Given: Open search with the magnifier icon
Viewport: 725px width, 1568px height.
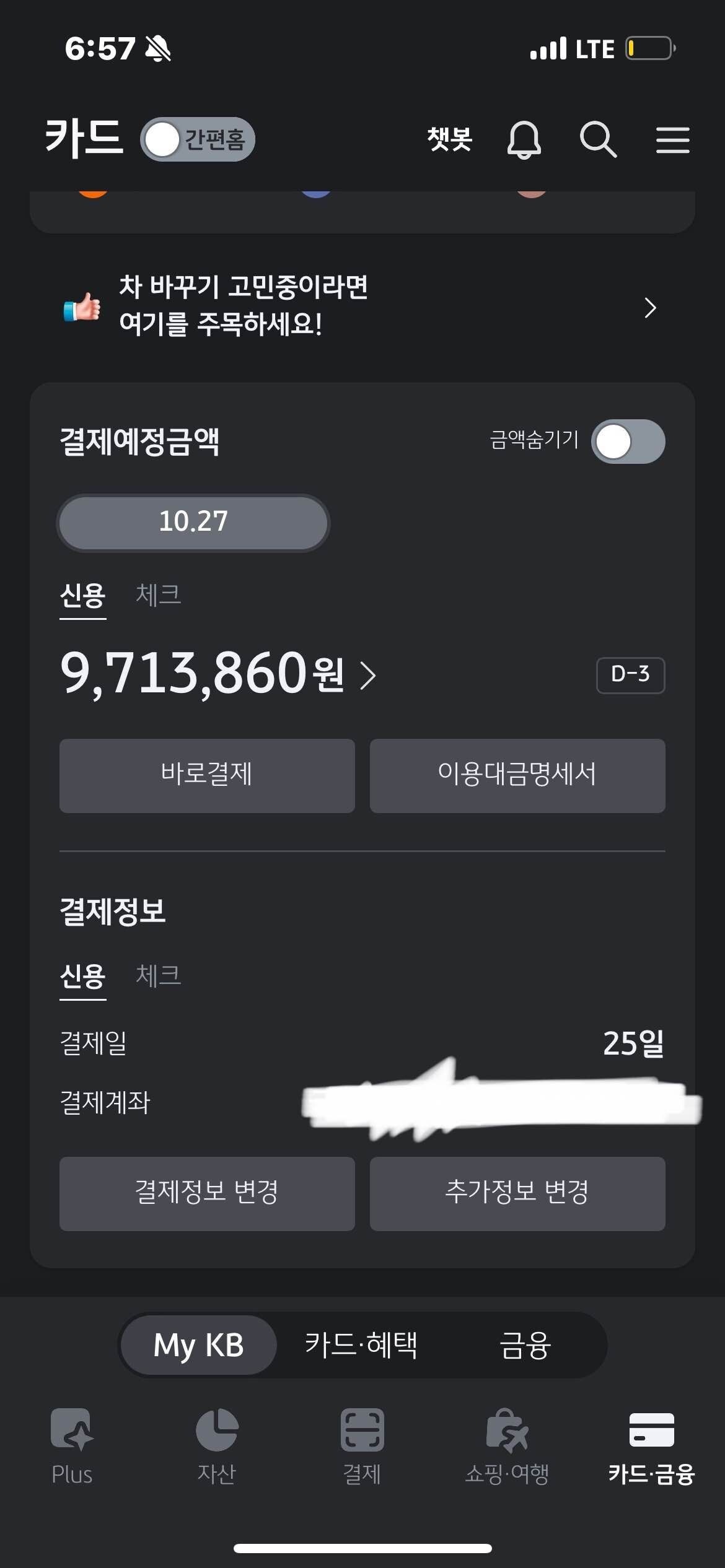Looking at the screenshot, I should click(598, 140).
